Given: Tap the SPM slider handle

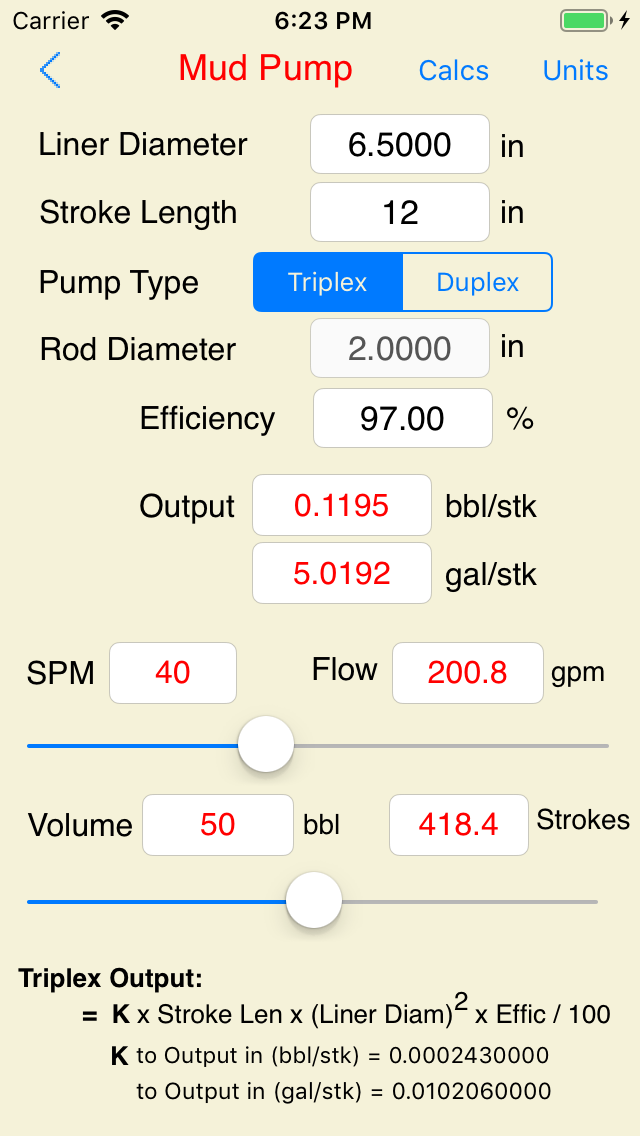Looking at the screenshot, I should pyautogui.click(x=266, y=745).
